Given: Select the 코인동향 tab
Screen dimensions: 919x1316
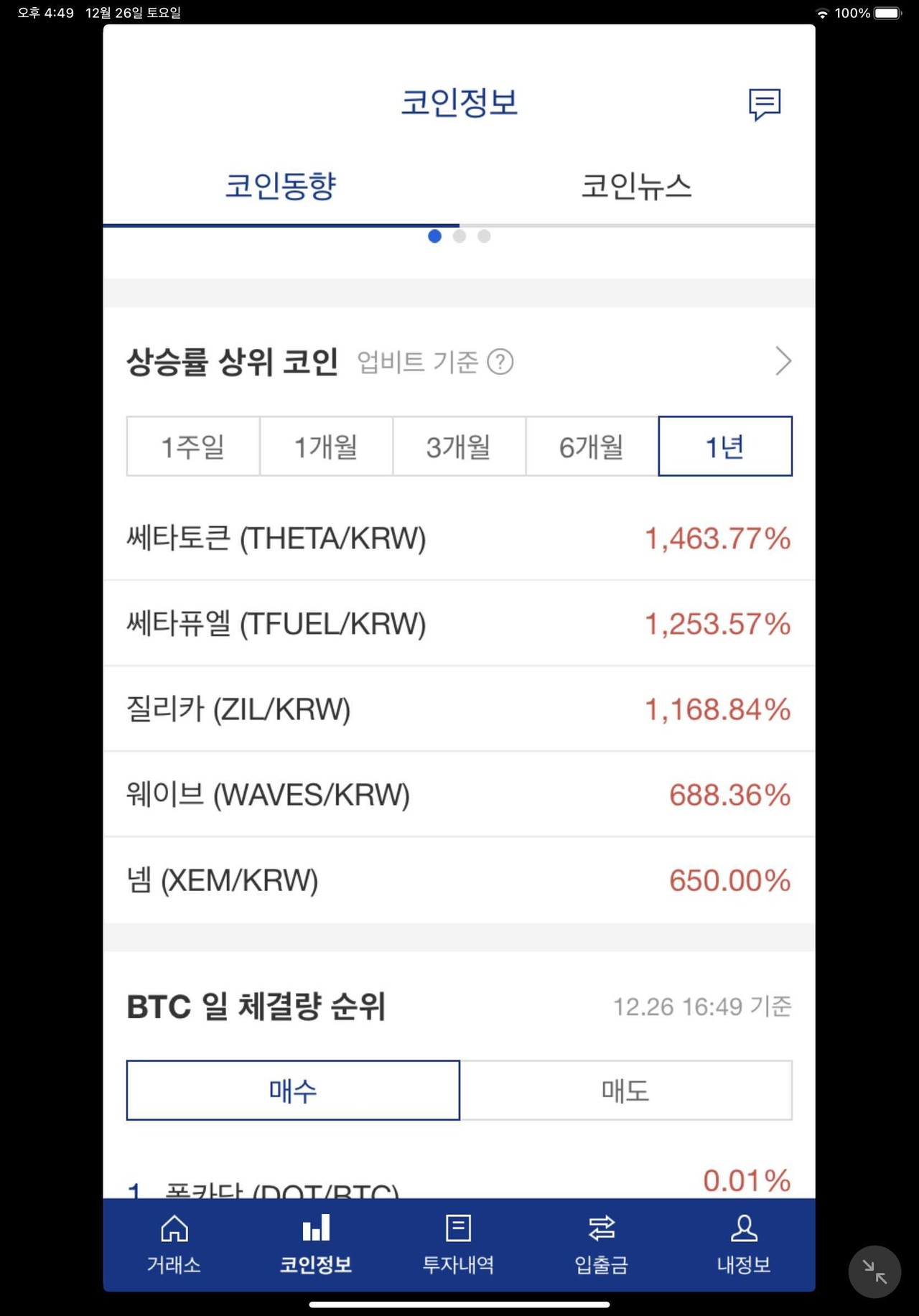Looking at the screenshot, I should click(x=280, y=187).
